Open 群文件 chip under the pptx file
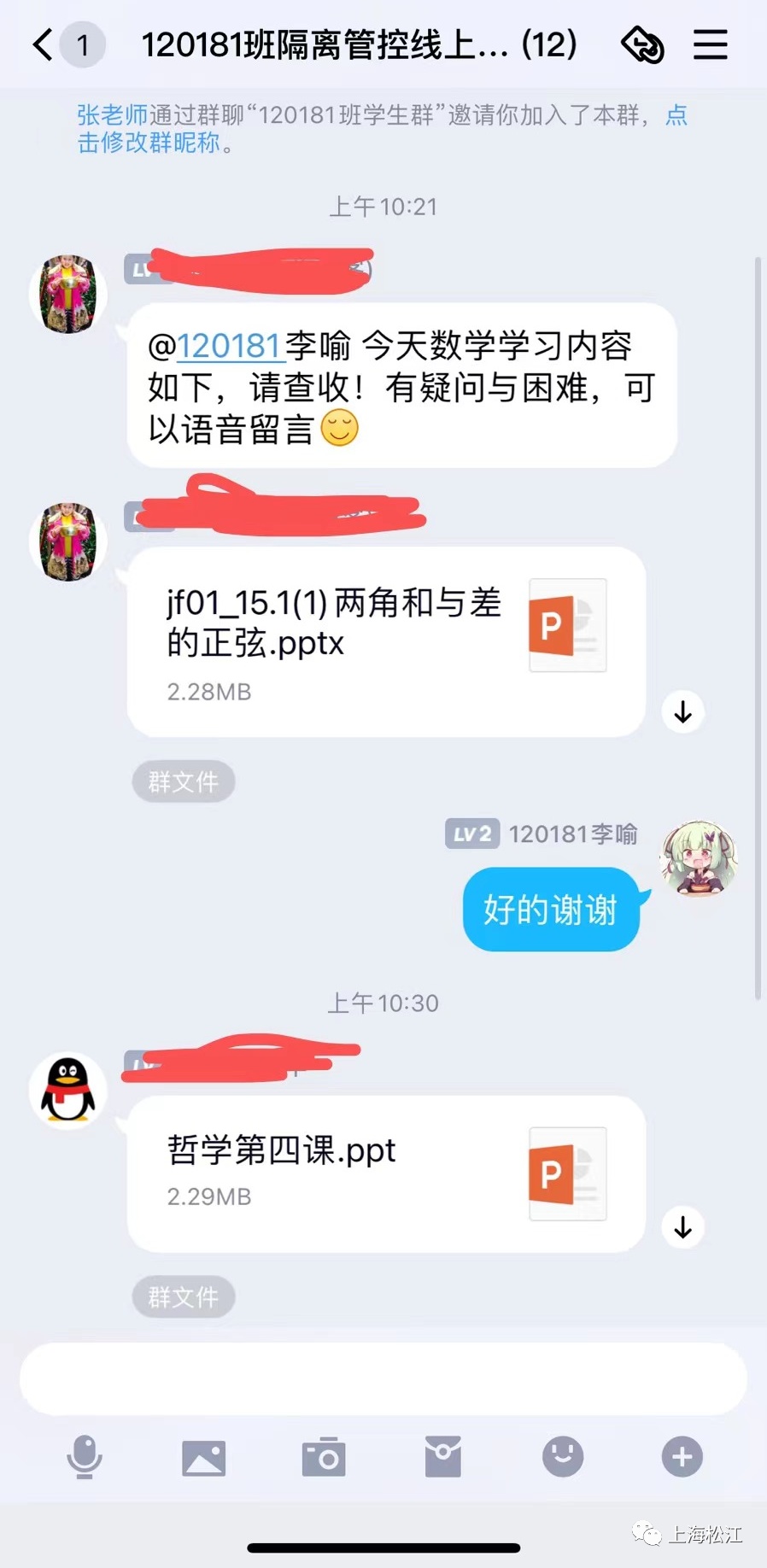This screenshot has width=767, height=1568. pos(183,781)
